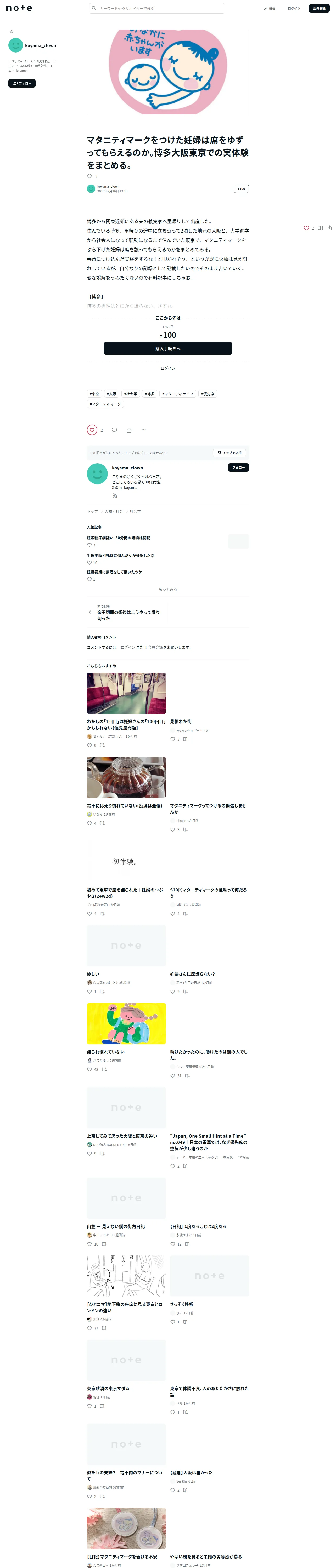Collapse the sidebar with the double-arrow icon

click(12, 32)
